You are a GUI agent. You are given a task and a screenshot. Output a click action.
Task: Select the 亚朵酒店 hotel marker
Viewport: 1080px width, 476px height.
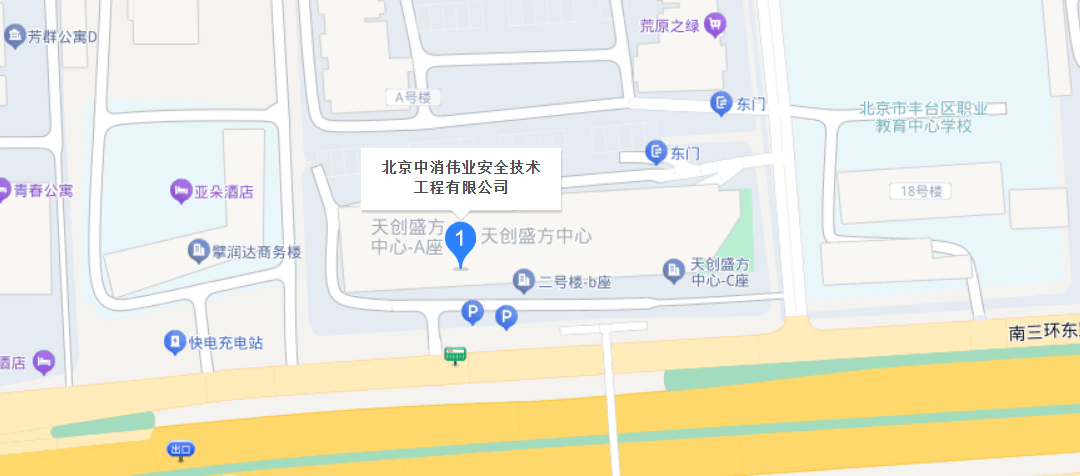(181, 190)
